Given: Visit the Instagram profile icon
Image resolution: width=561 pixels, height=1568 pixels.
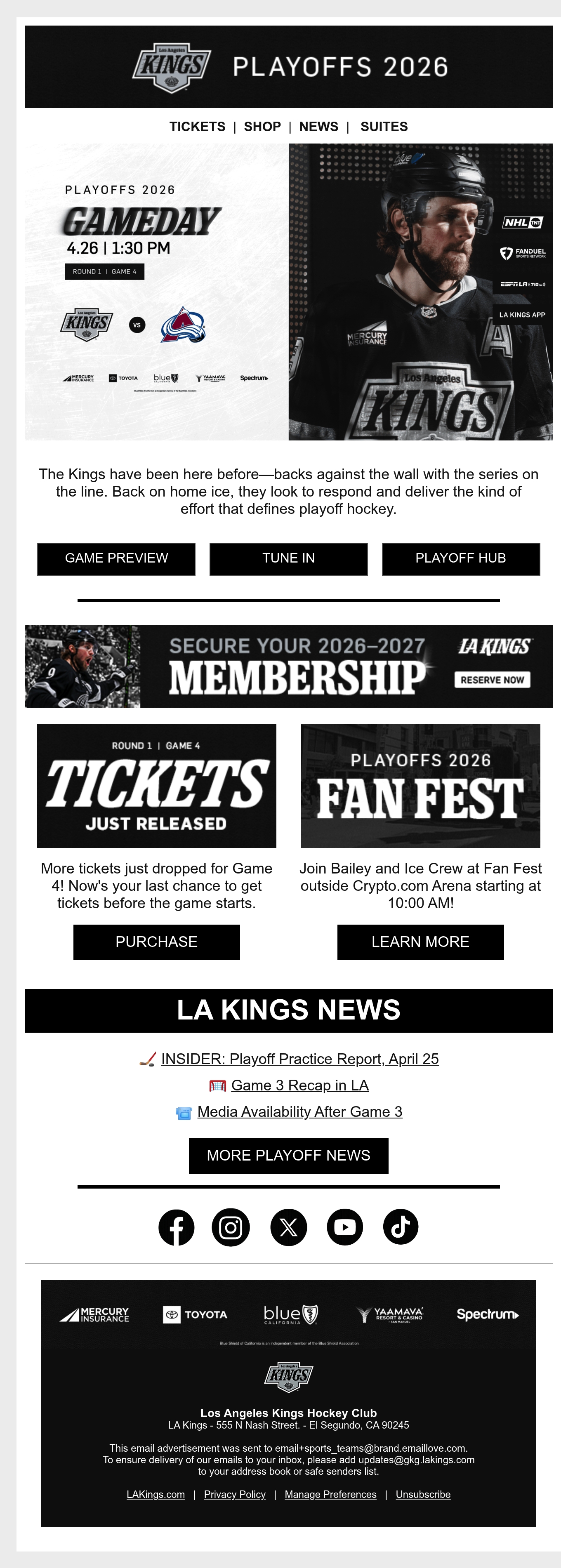Looking at the screenshot, I should tap(231, 1227).
